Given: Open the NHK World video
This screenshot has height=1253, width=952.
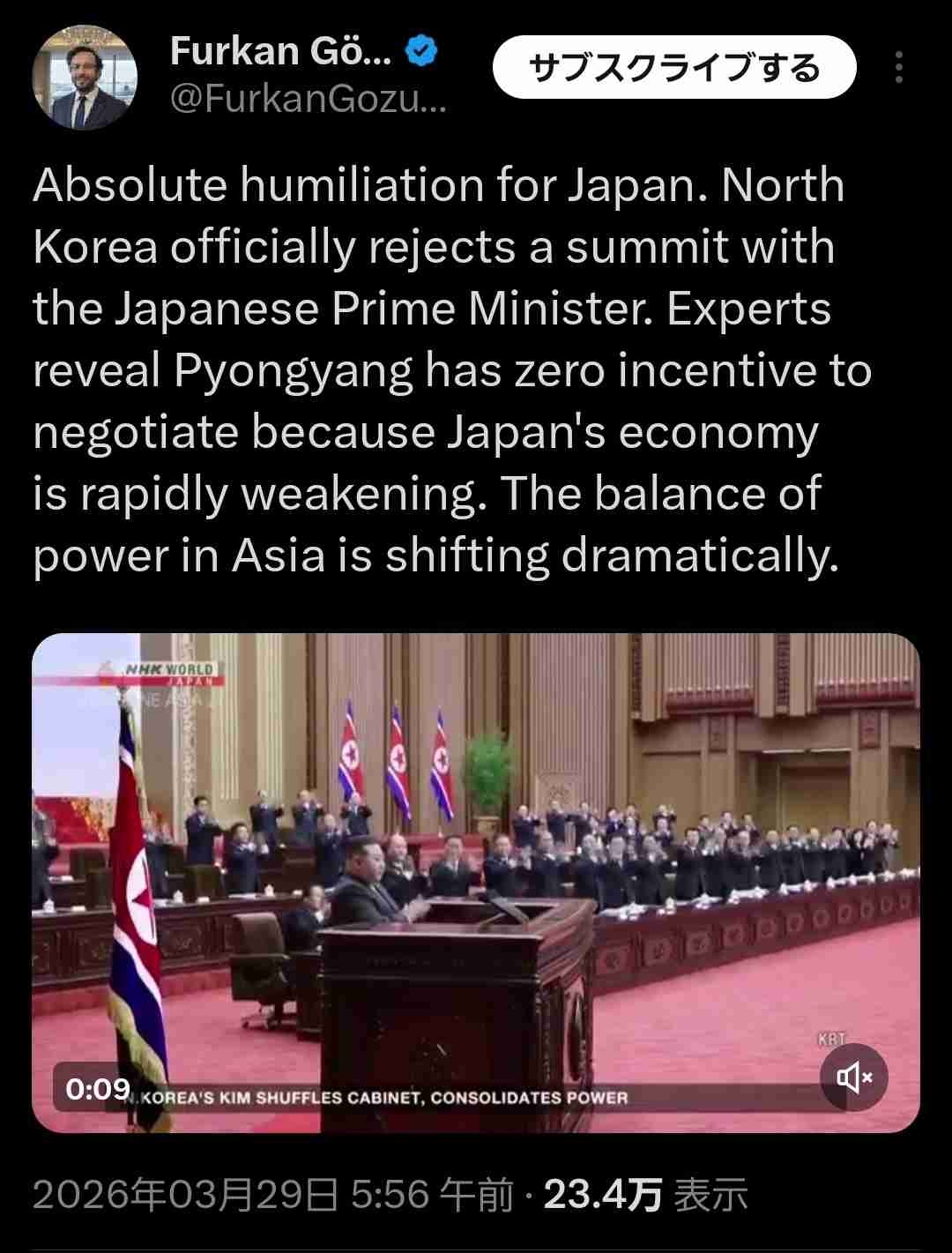Looking at the screenshot, I should click(x=476, y=882).
